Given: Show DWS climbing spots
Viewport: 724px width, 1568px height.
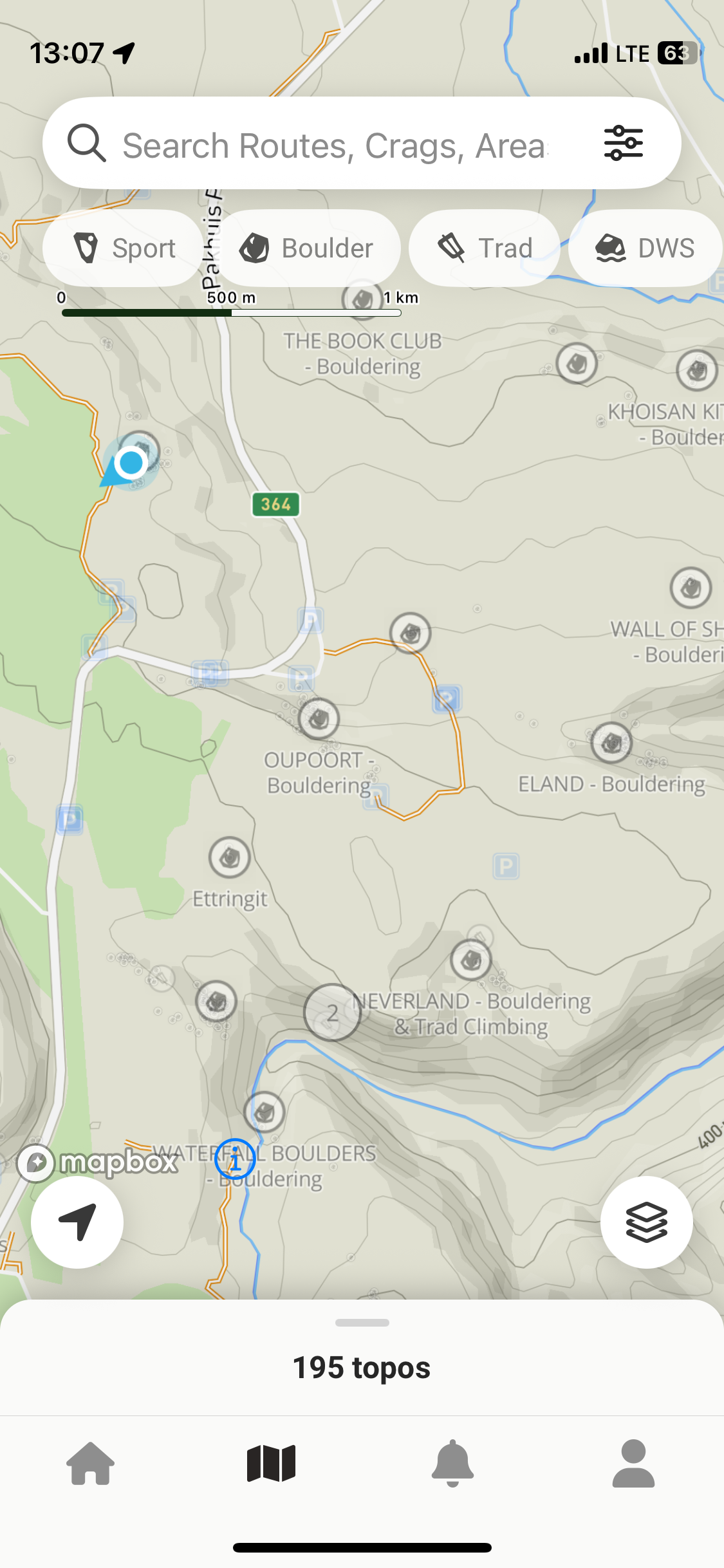Looking at the screenshot, I should click(x=645, y=248).
